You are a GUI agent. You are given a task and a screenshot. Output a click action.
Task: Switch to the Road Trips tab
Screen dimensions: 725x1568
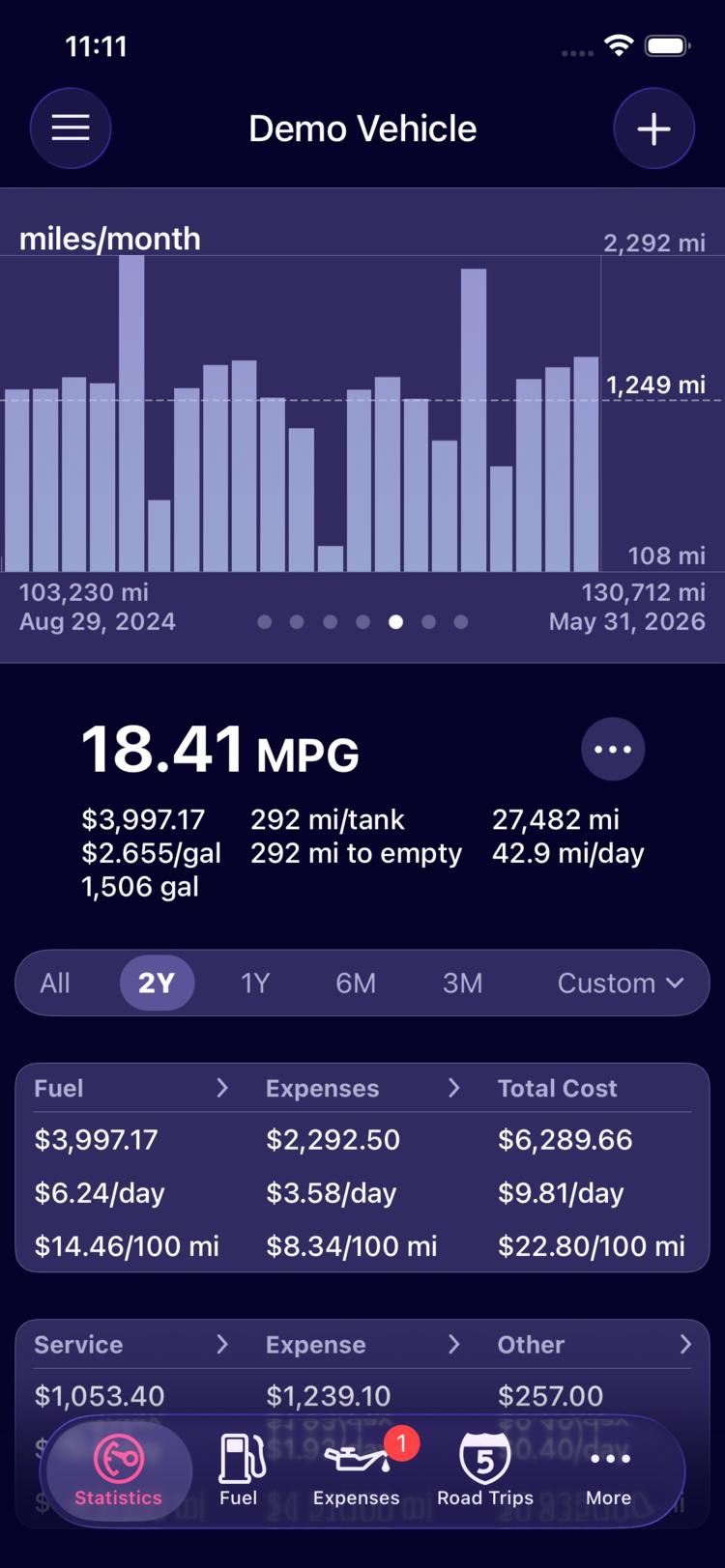485,1470
